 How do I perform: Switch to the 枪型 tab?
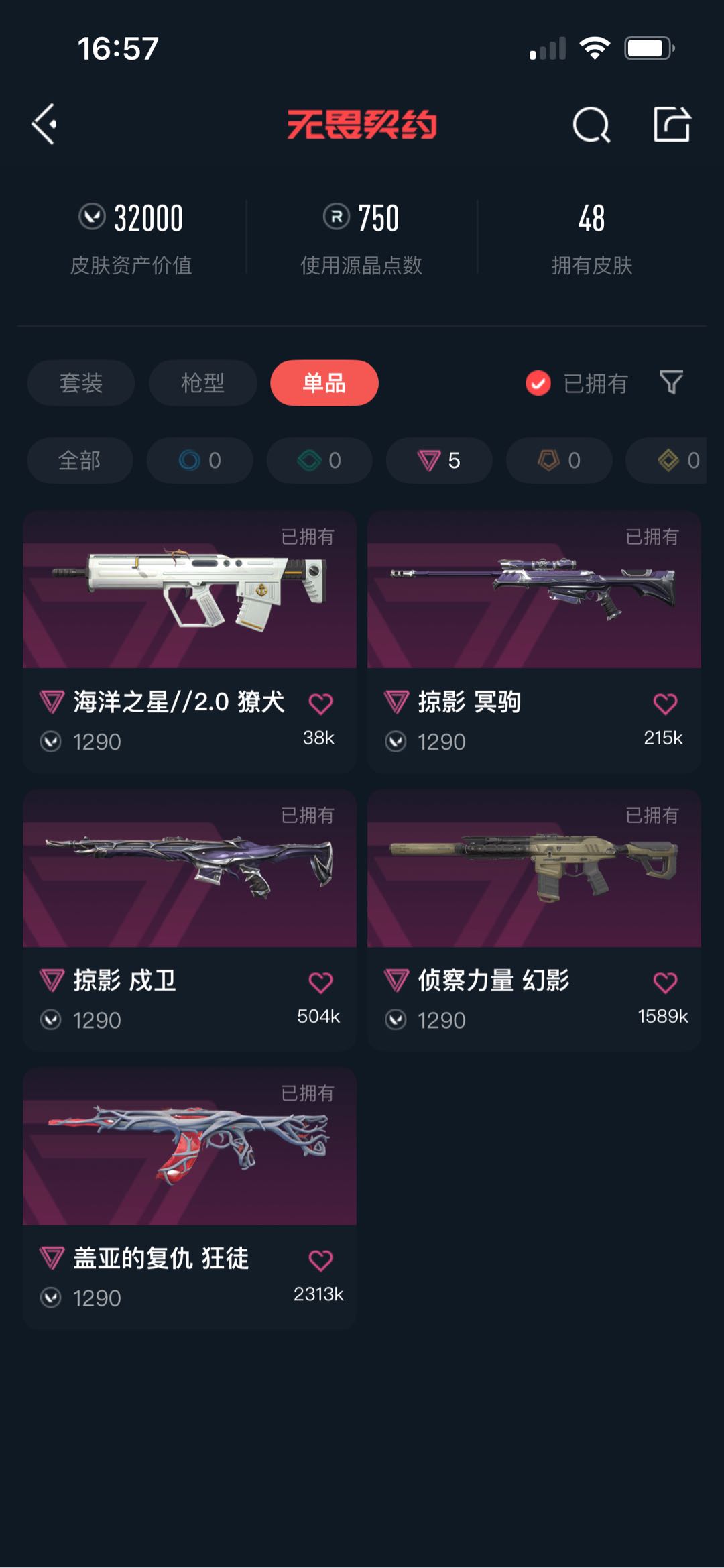pyautogui.click(x=202, y=383)
